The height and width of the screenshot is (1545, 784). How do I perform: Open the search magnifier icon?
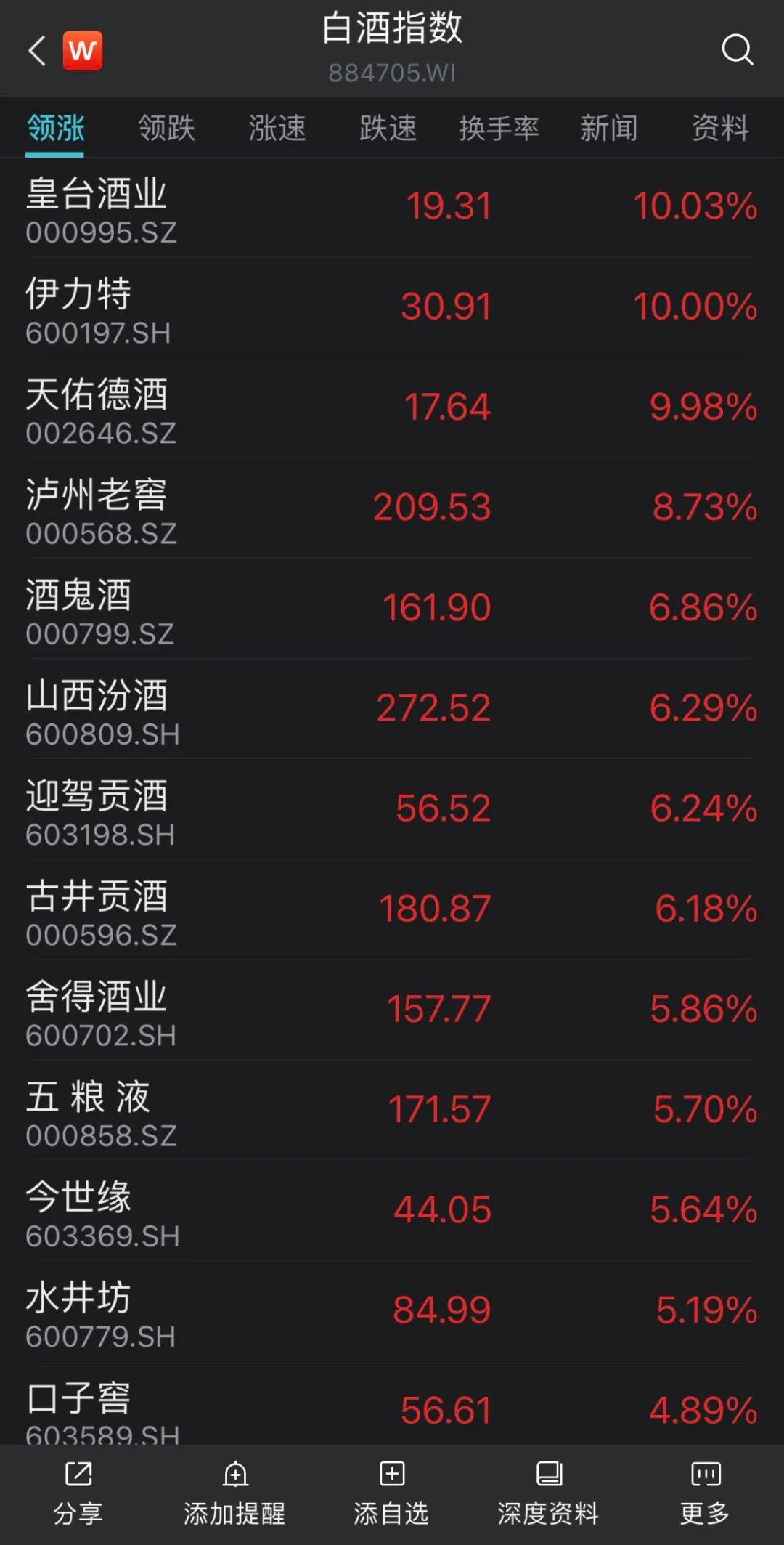point(738,50)
